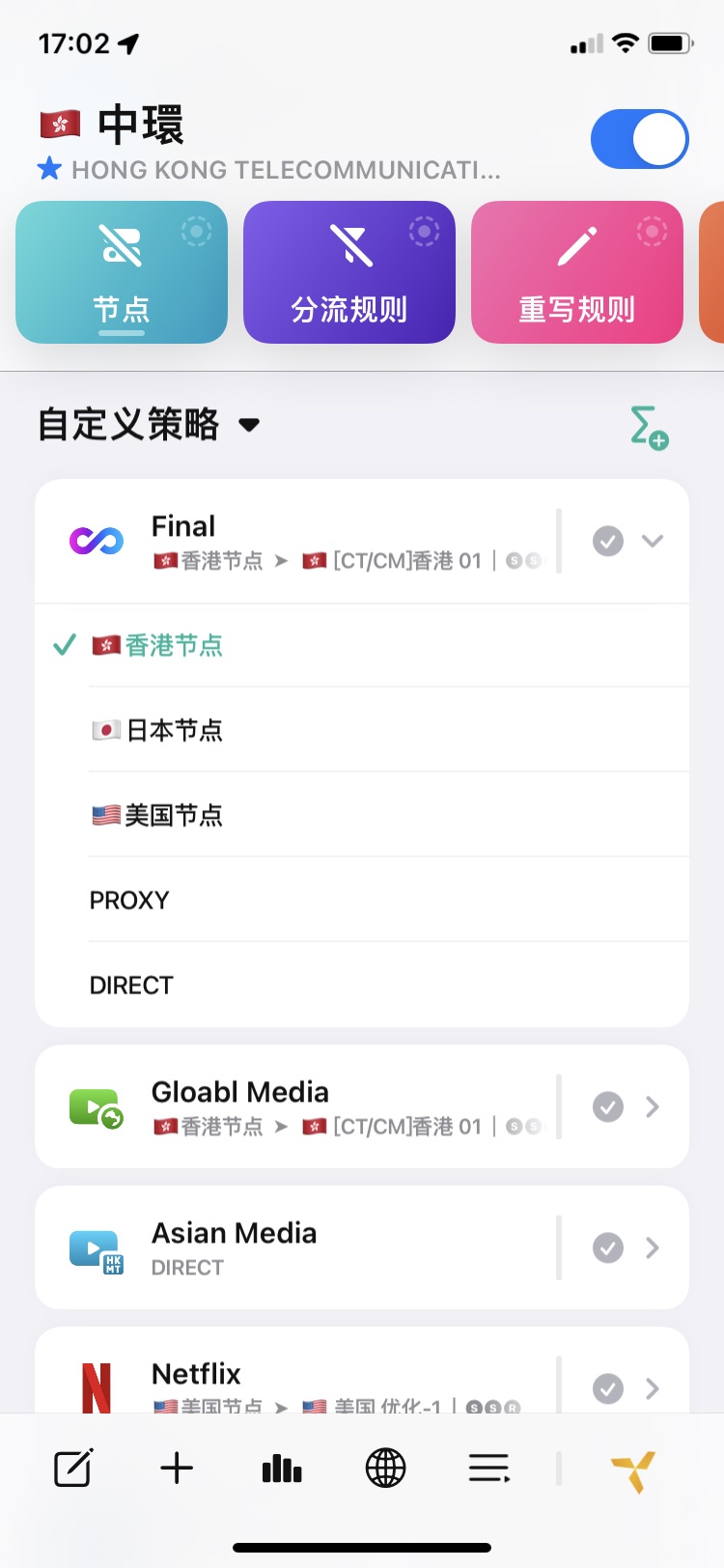Open the 节点 (Nodes) panel
This screenshot has width=724, height=1568.
click(121, 272)
